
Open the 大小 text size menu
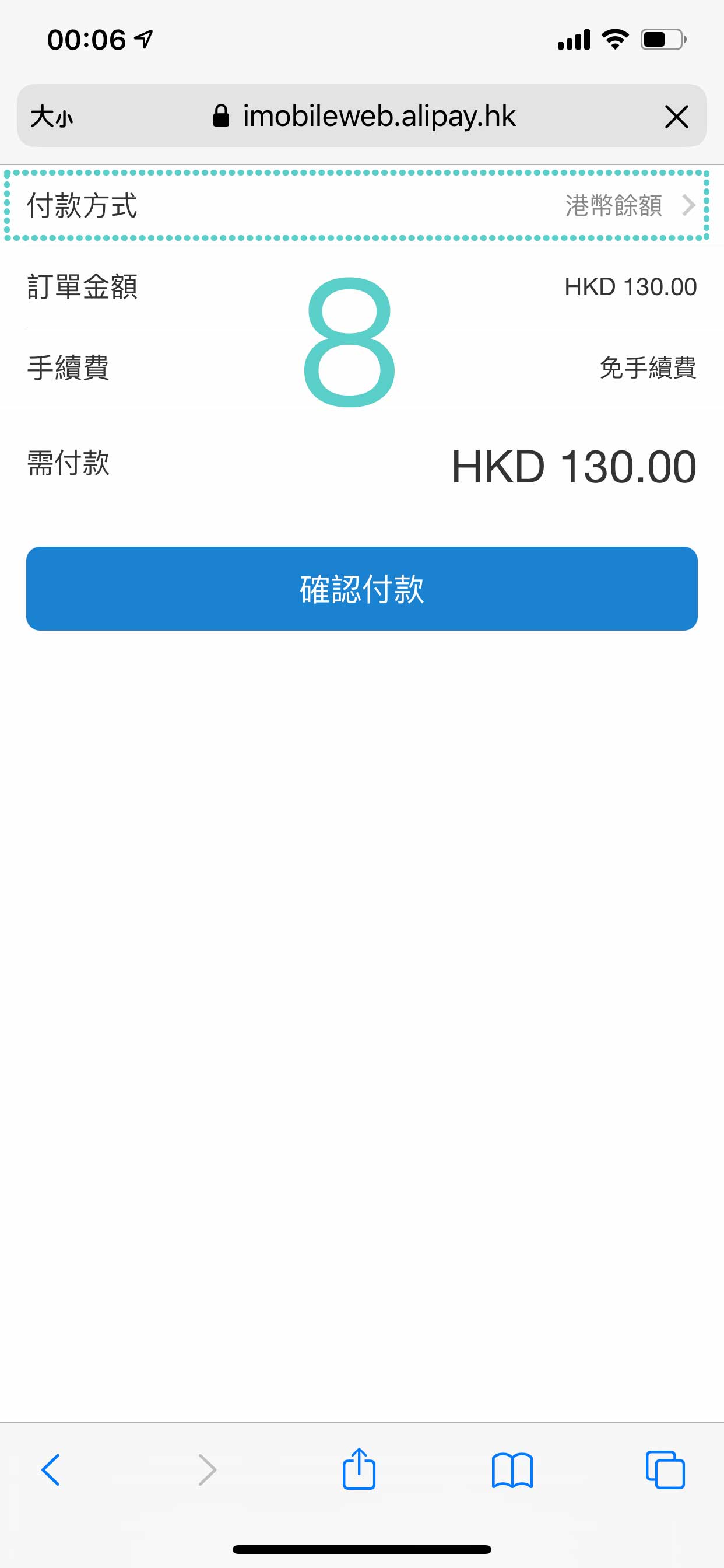52,116
